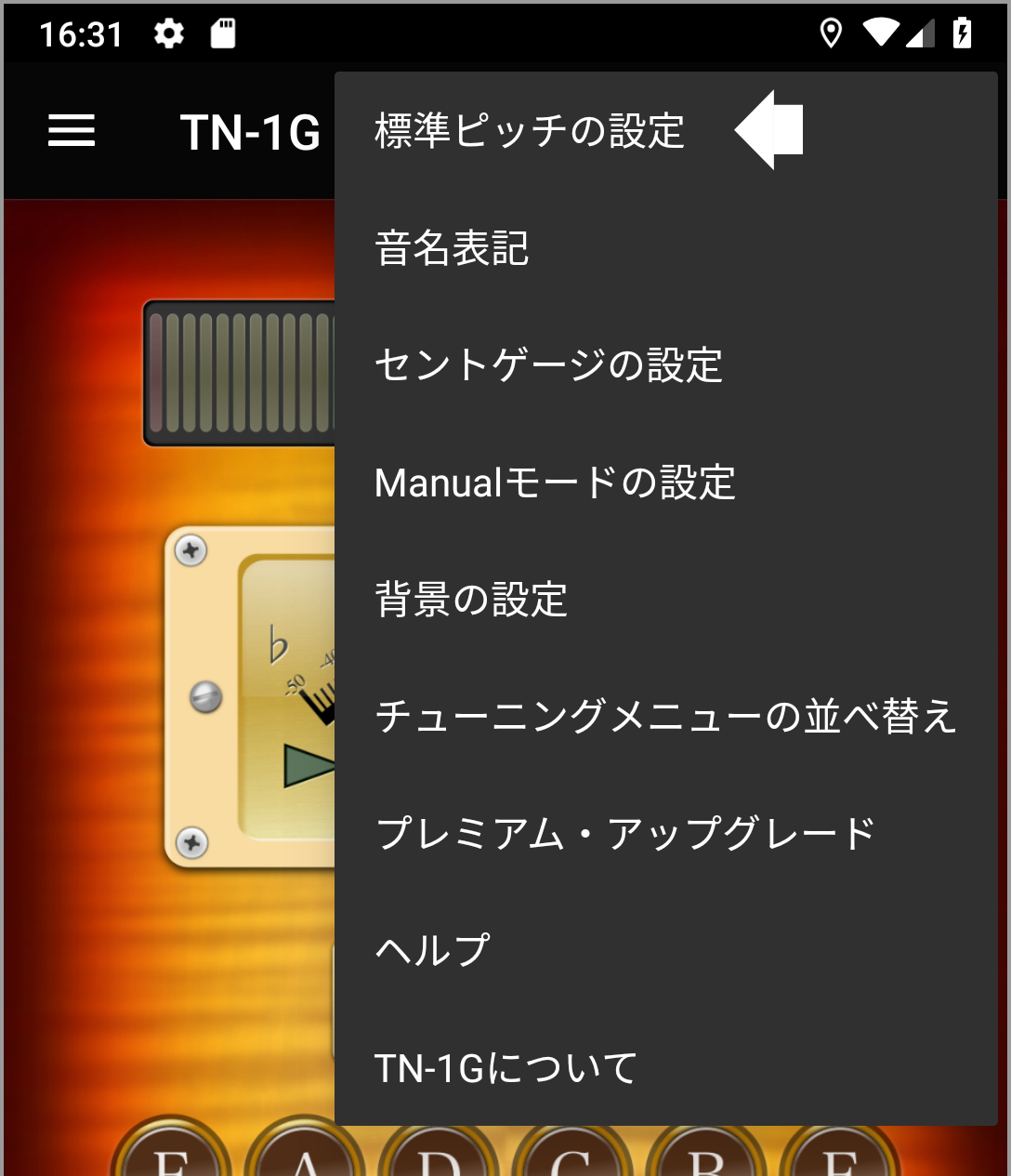
Task: Open チューニングメニューの並べ替え
Action: (664, 717)
